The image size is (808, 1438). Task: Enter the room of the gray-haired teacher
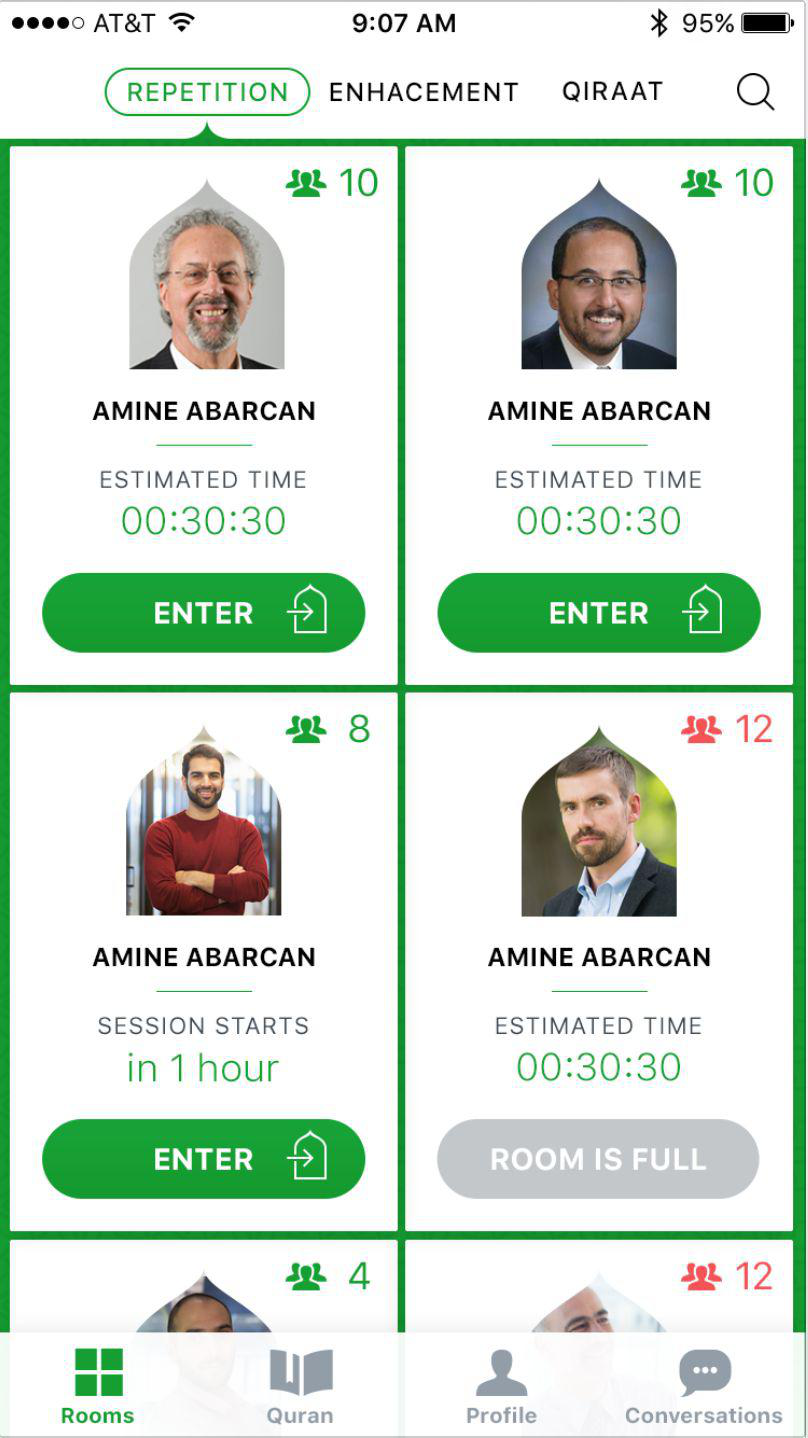coord(203,613)
